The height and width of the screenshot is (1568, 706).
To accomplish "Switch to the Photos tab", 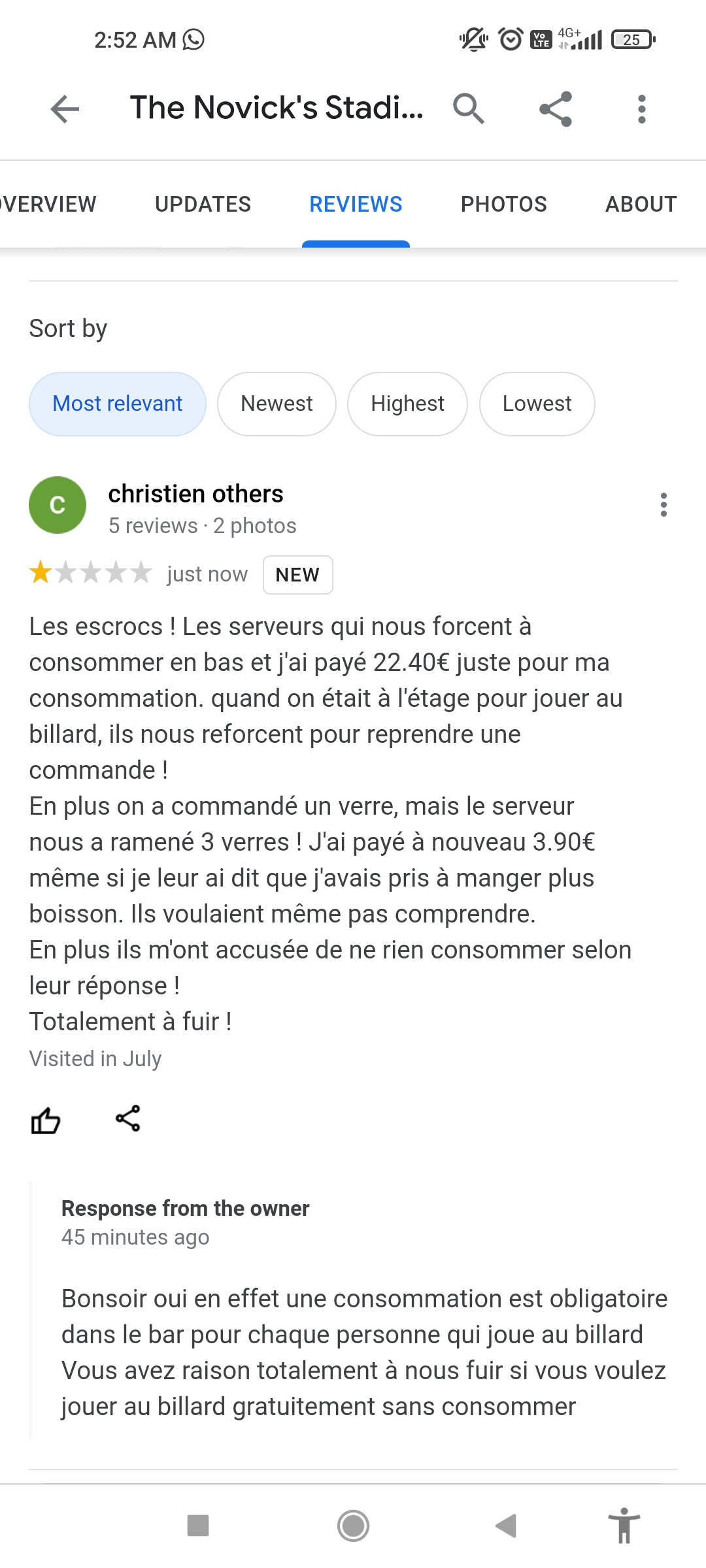I will (503, 204).
